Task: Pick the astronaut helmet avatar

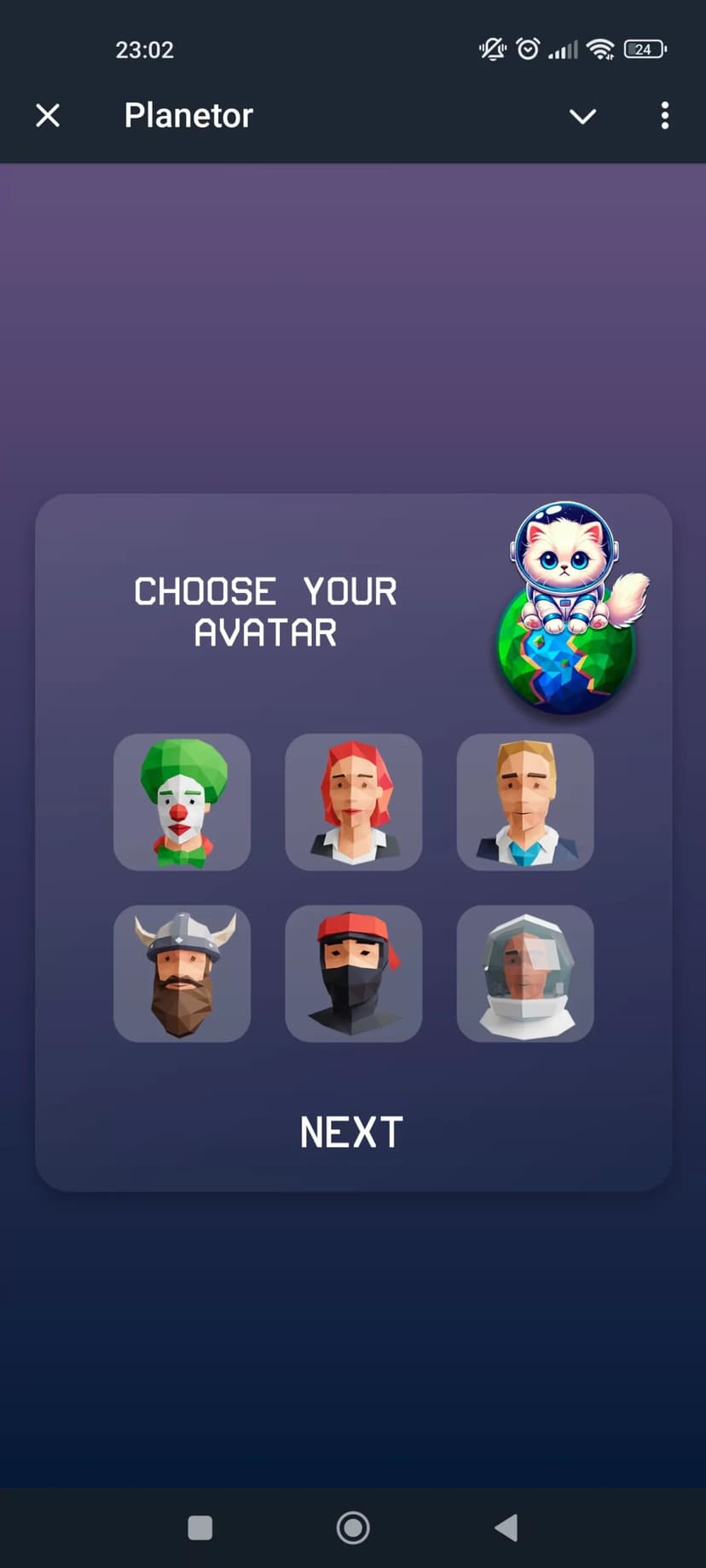Action: coord(525,973)
